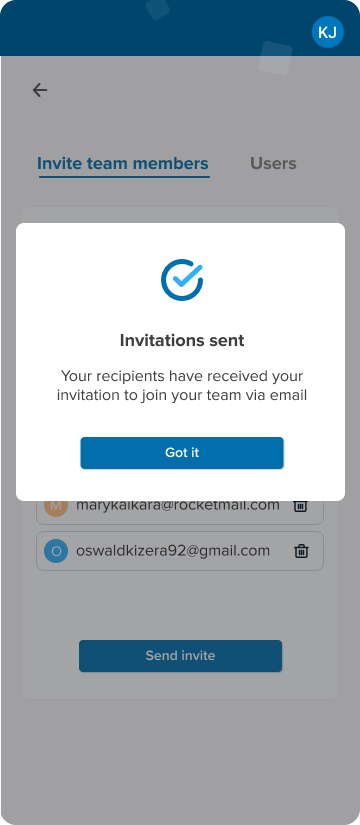Delete marykaikara@rocketmail.com from the list

(301, 506)
